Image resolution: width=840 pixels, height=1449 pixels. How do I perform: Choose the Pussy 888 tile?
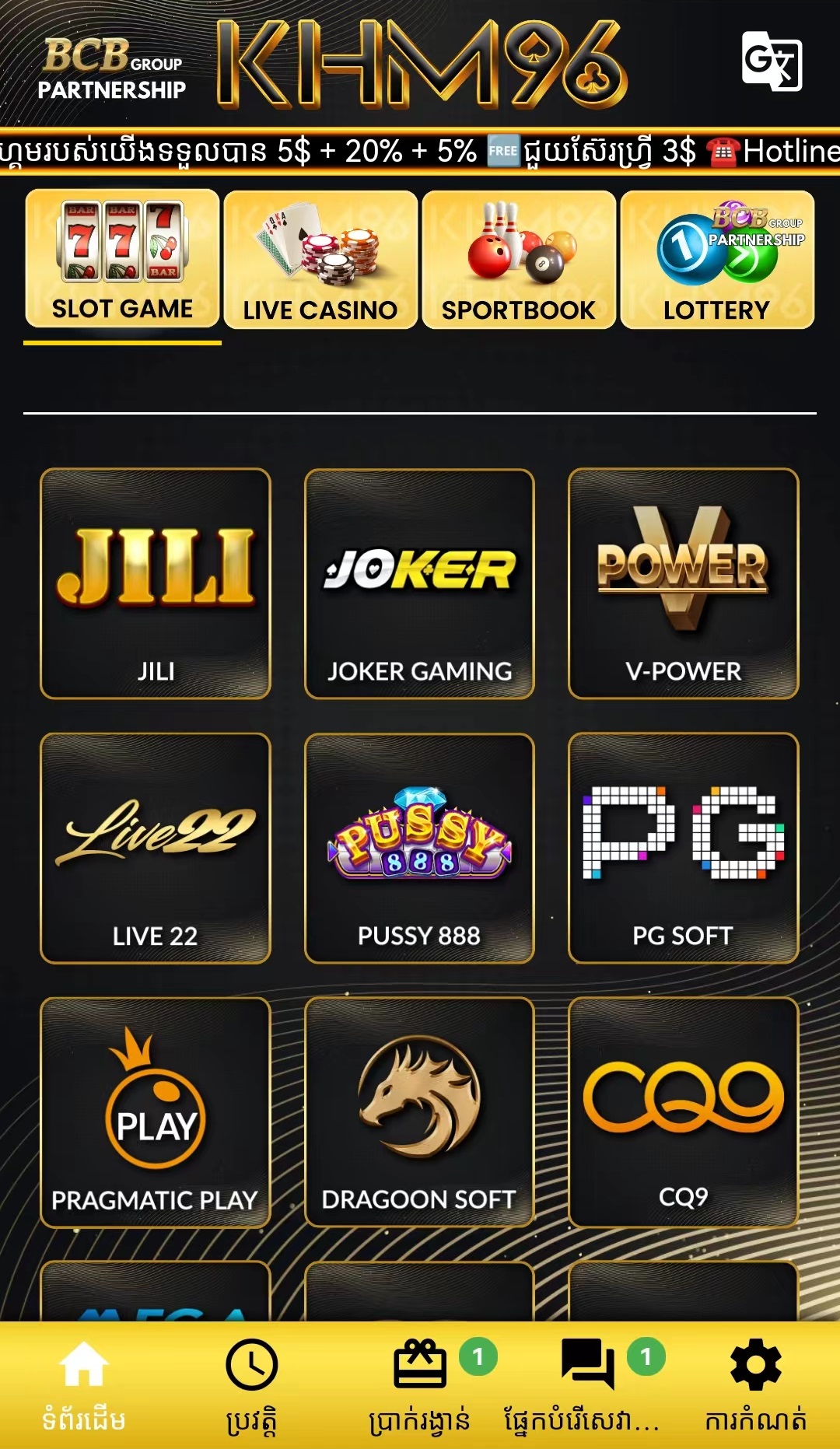[419, 848]
